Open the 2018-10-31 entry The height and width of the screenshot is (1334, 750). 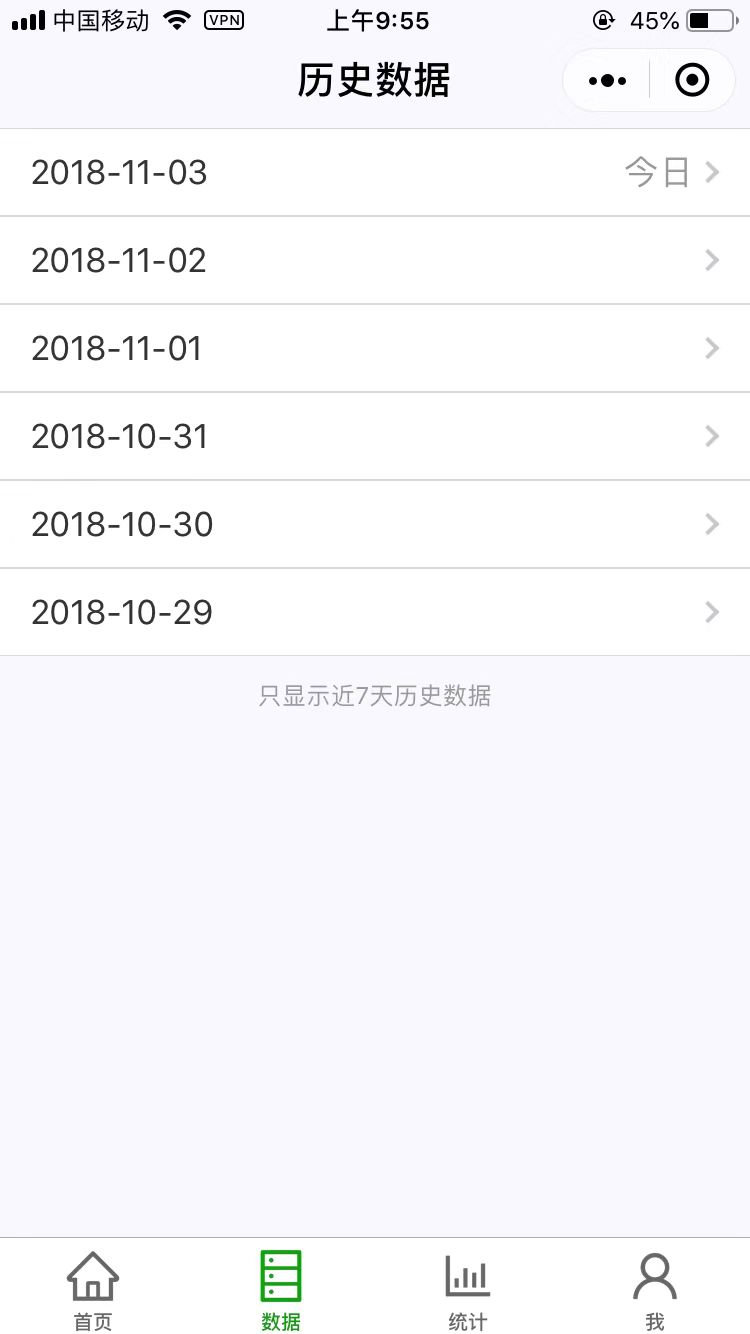[375, 436]
